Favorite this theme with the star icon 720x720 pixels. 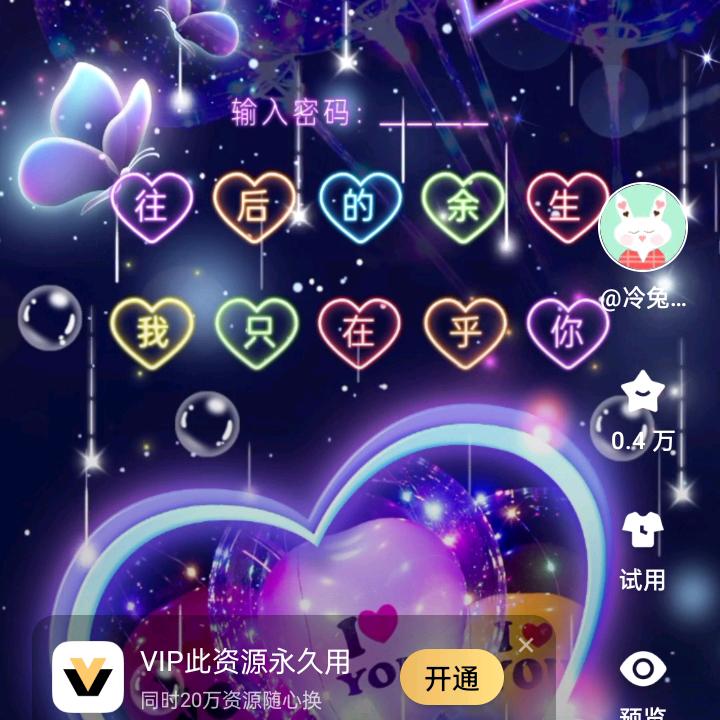pyautogui.click(x=642, y=392)
